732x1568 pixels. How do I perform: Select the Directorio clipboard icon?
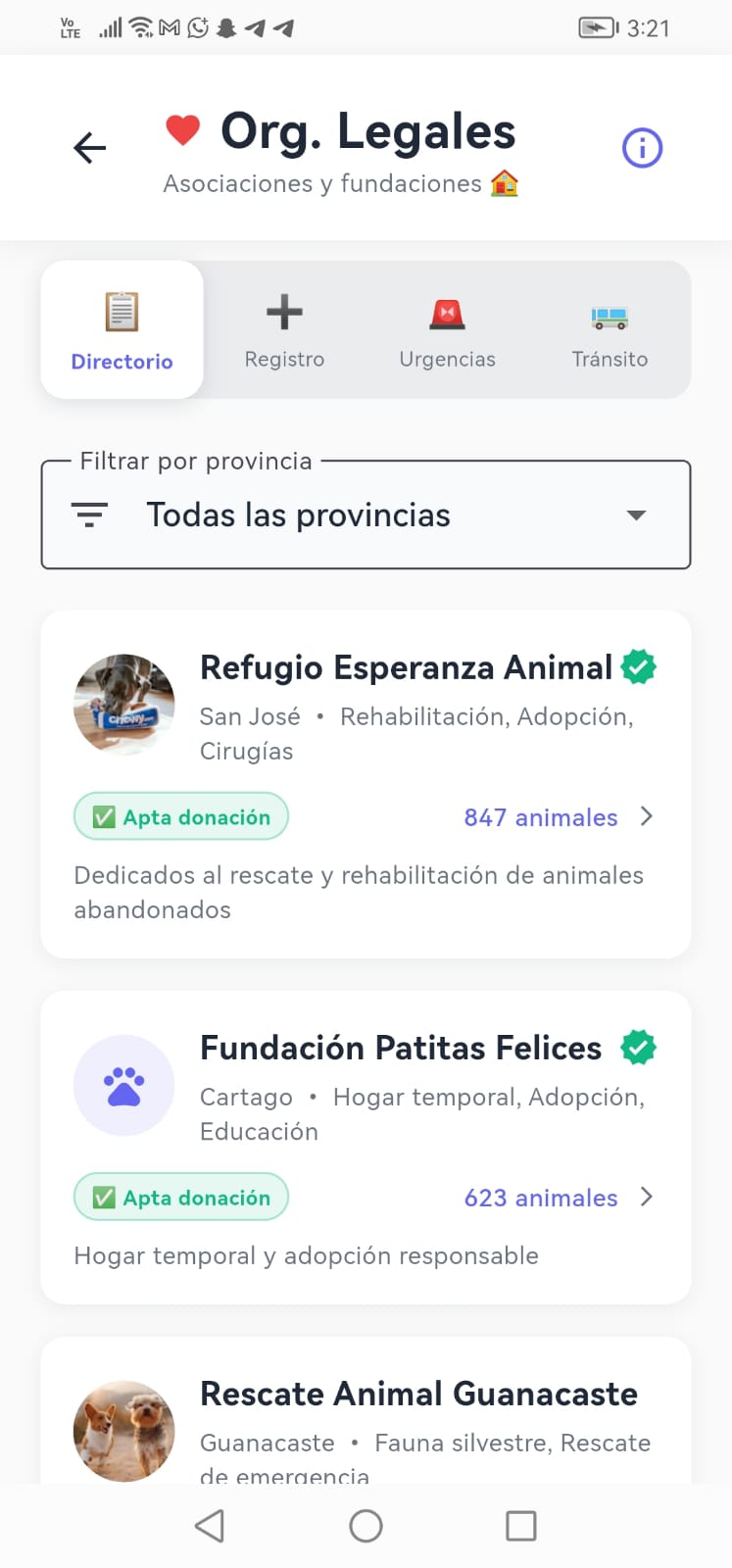(121, 312)
